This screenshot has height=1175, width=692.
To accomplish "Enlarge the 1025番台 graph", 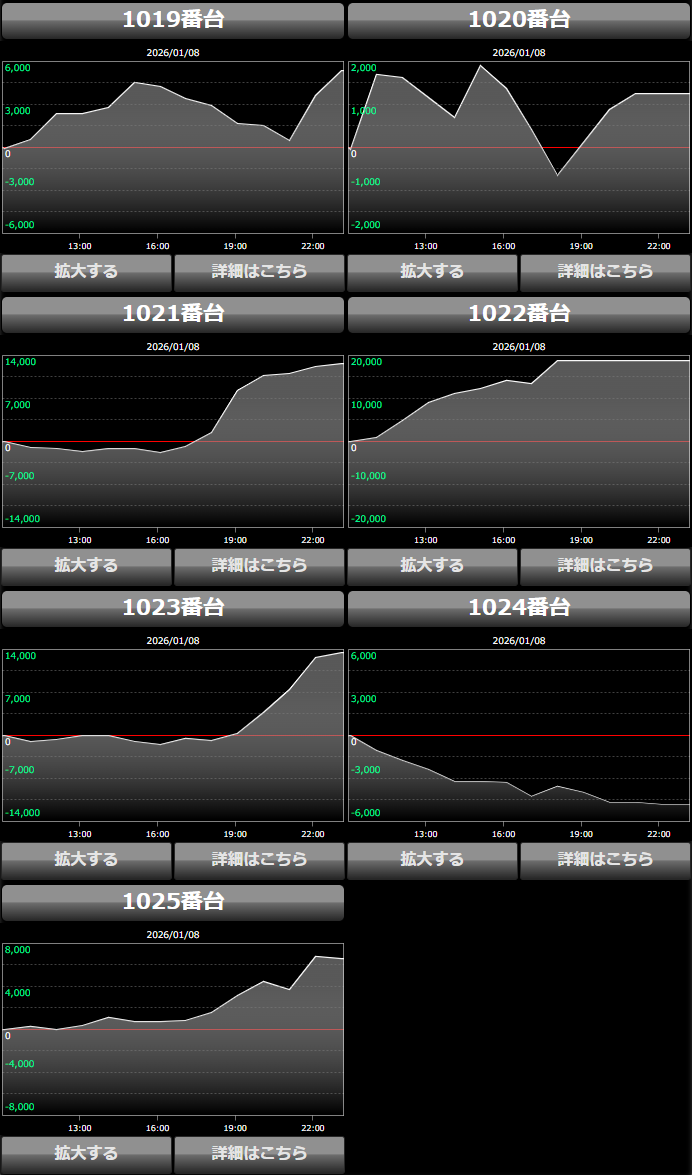I will point(86,1153).
